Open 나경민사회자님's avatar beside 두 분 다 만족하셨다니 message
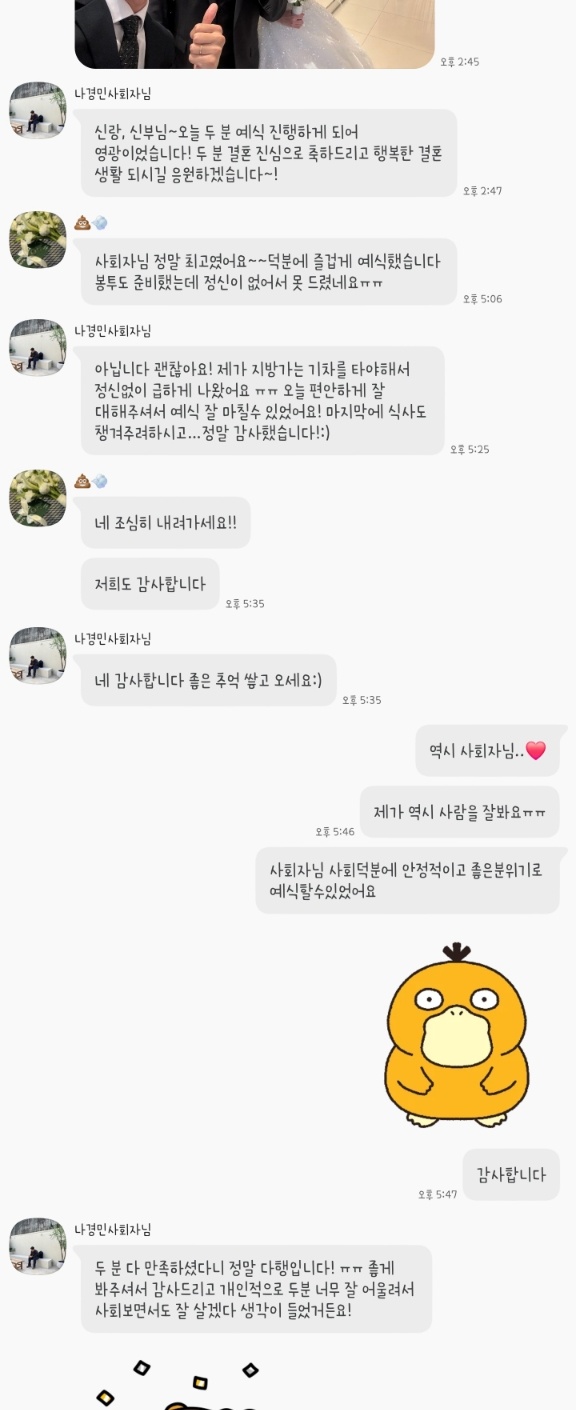Viewport: 576px width, 1410px height. tap(38, 1246)
